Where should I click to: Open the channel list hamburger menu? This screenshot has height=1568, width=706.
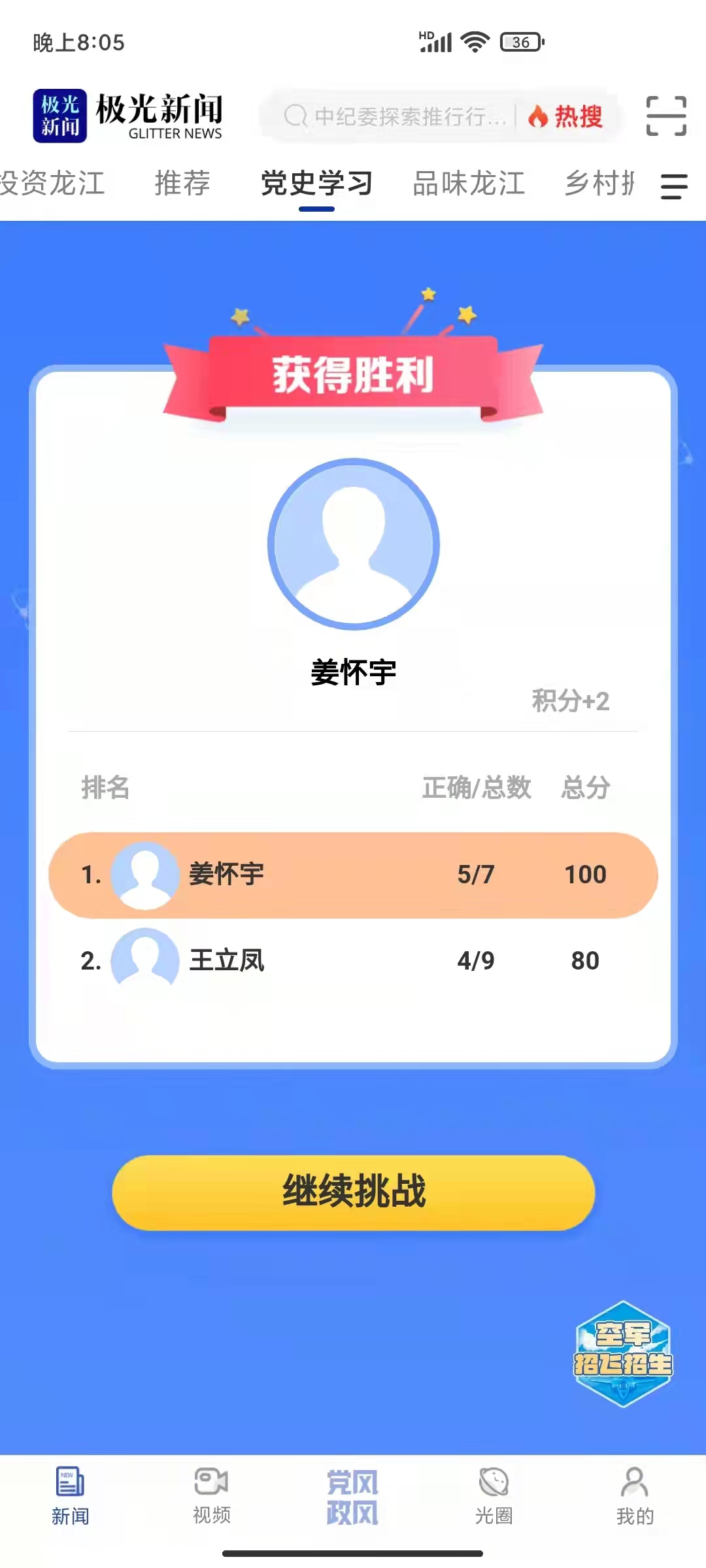(x=673, y=186)
